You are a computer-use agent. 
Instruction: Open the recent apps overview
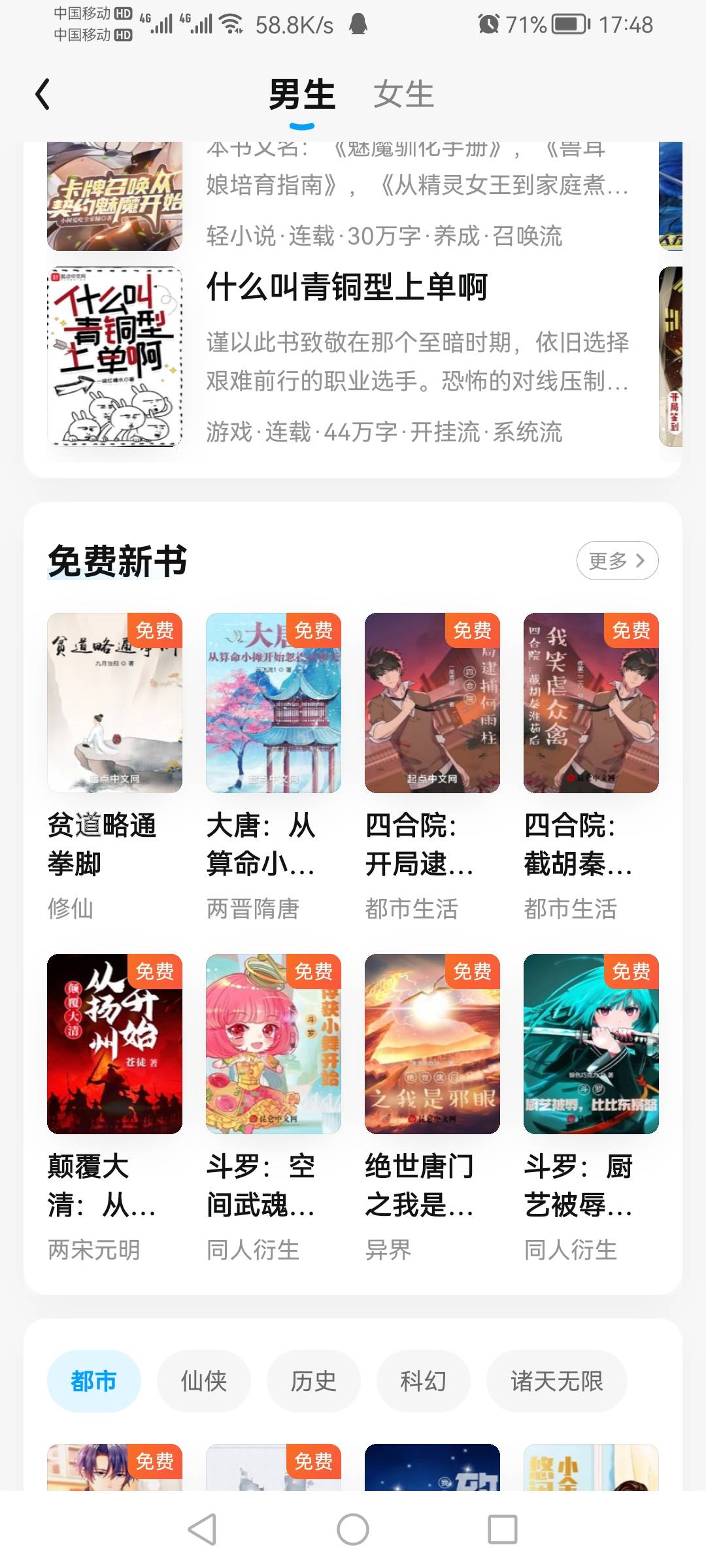pyautogui.click(x=502, y=1529)
